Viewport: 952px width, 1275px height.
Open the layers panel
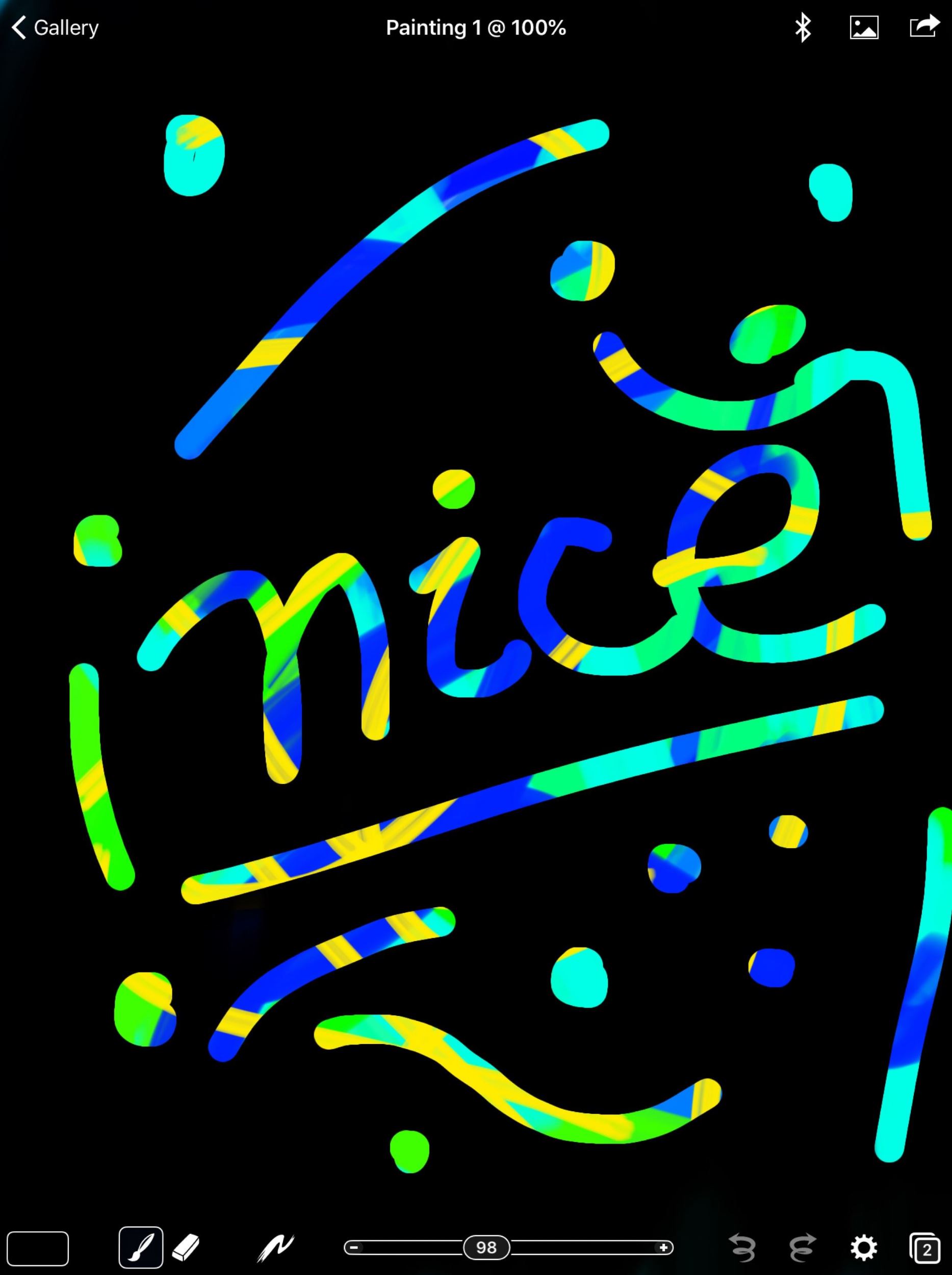click(x=924, y=1248)
